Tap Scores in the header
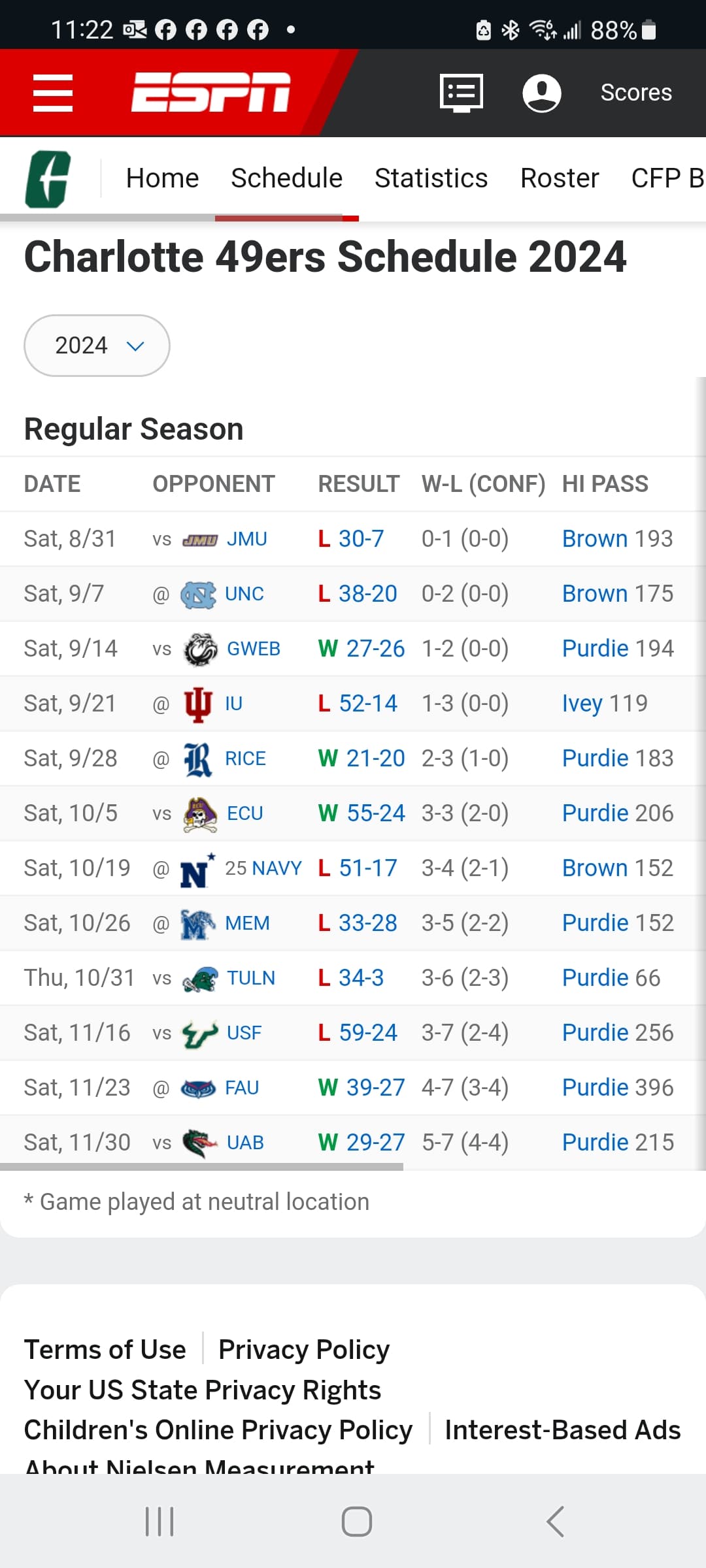Viewport: 706px width, 1568px height. [636, 93]
